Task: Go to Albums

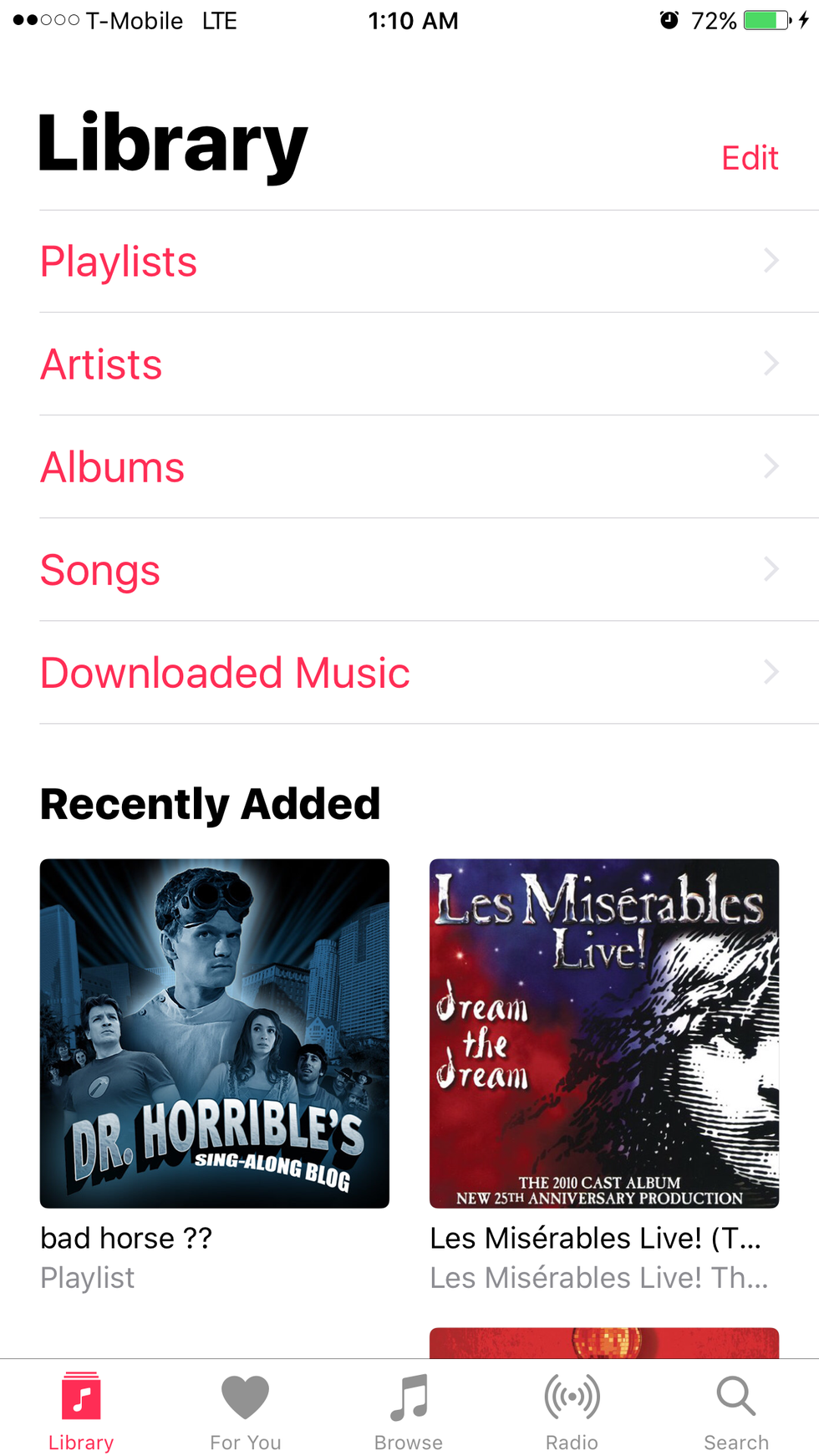Action: (x=409, y=467)
